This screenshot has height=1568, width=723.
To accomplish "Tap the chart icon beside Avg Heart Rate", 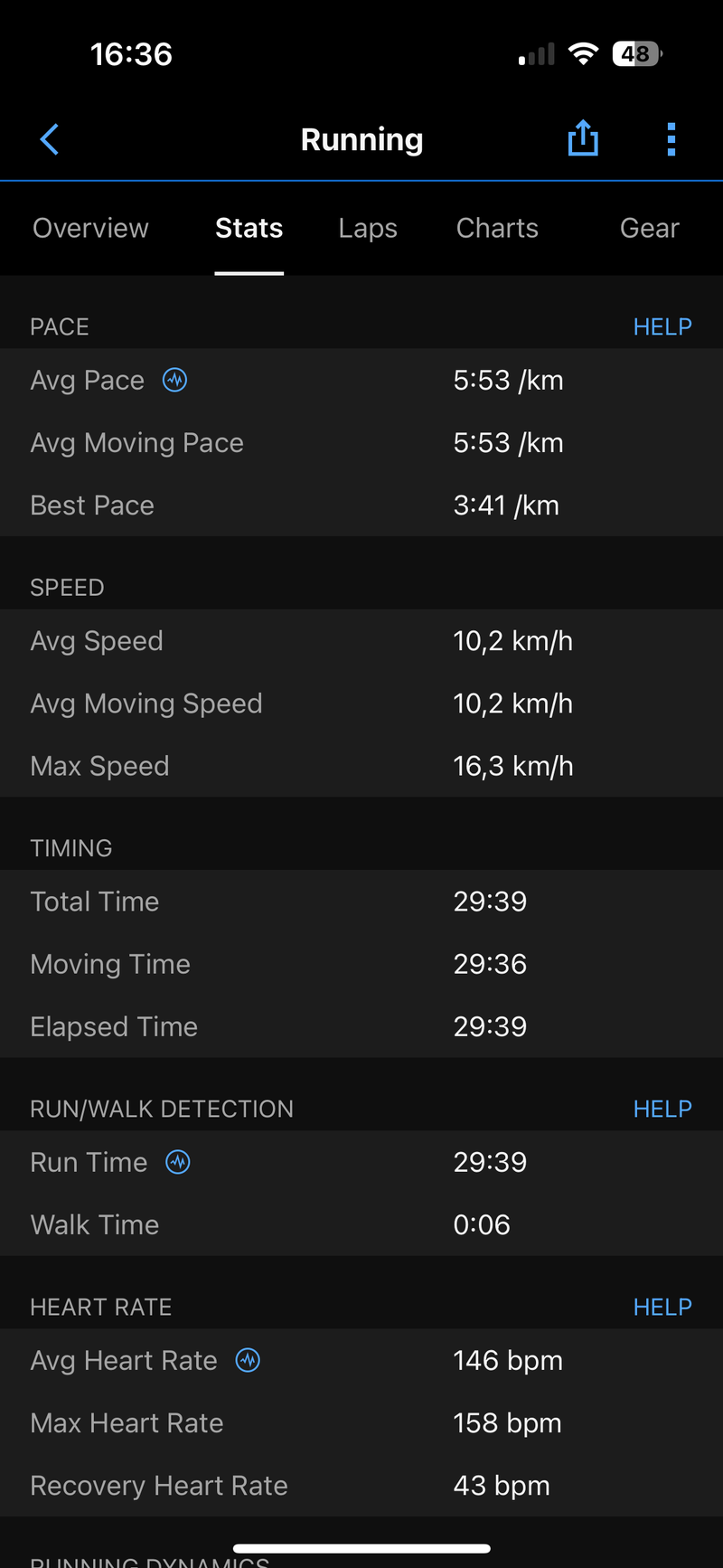I will pyautogui.click(x=248, y=1360).
